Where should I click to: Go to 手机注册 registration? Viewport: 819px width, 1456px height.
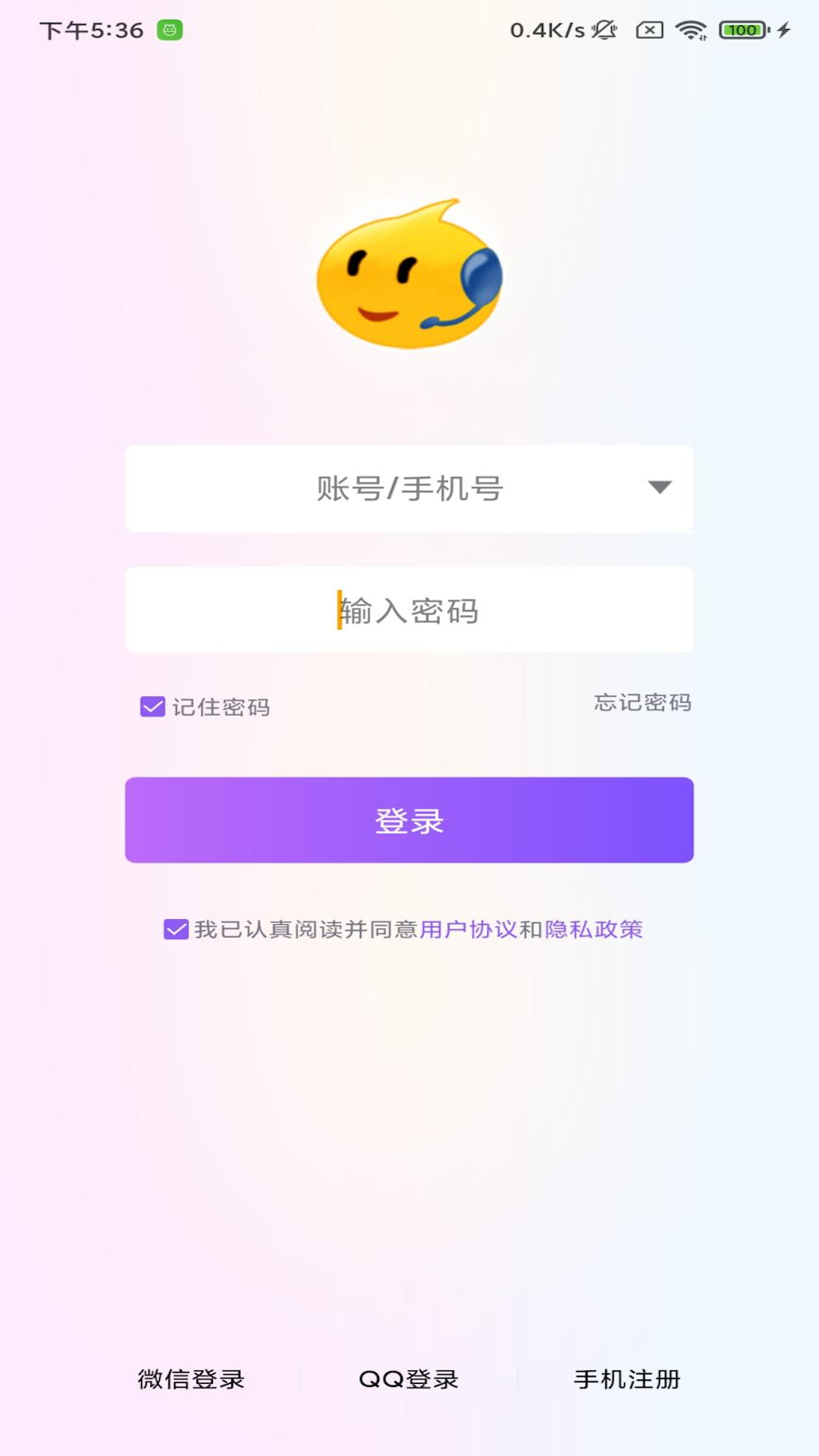[626, 1379]
